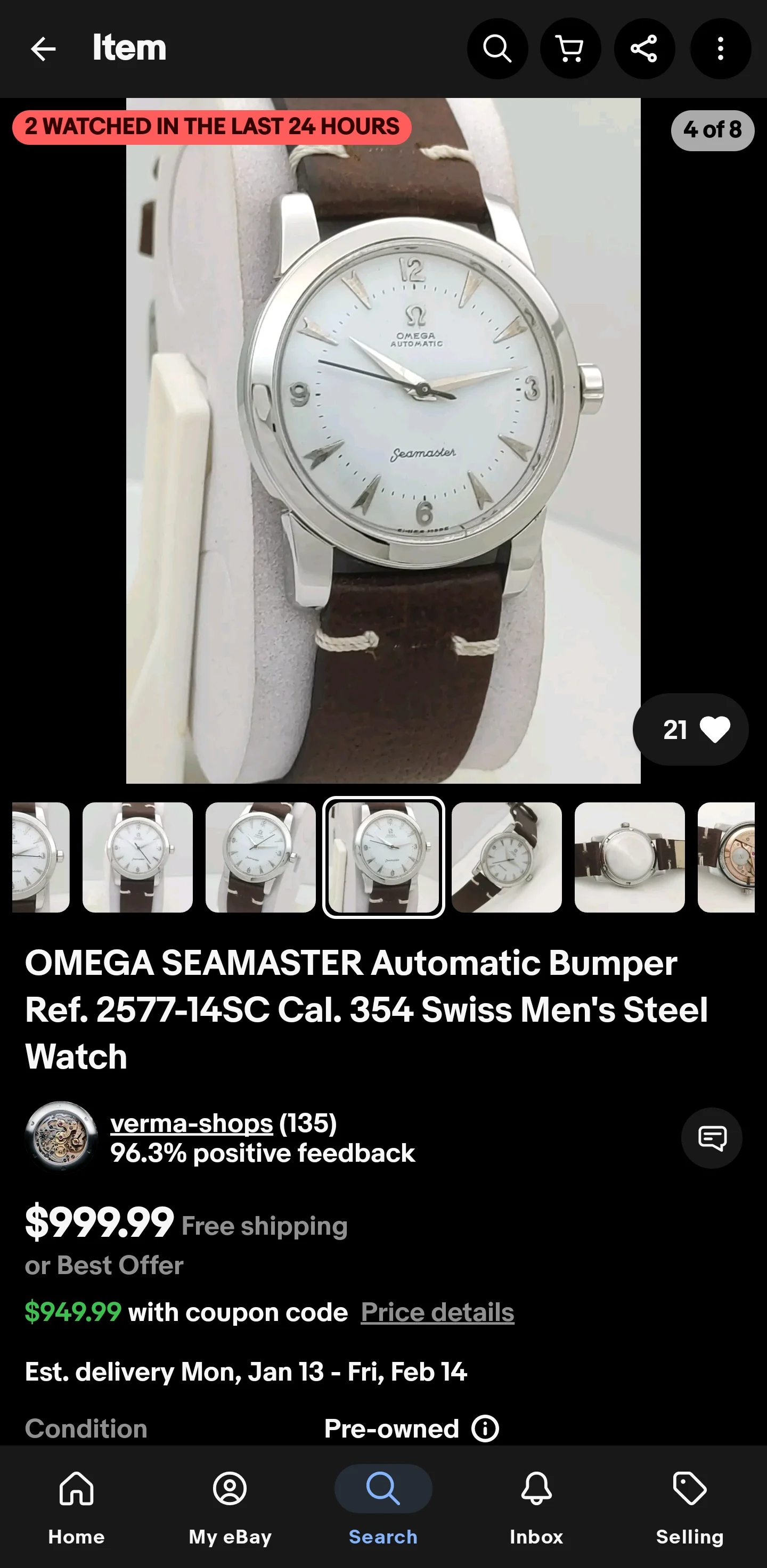Switch to the Selling tab
Screen dimensions: 767x1568
coord(690,1507)
